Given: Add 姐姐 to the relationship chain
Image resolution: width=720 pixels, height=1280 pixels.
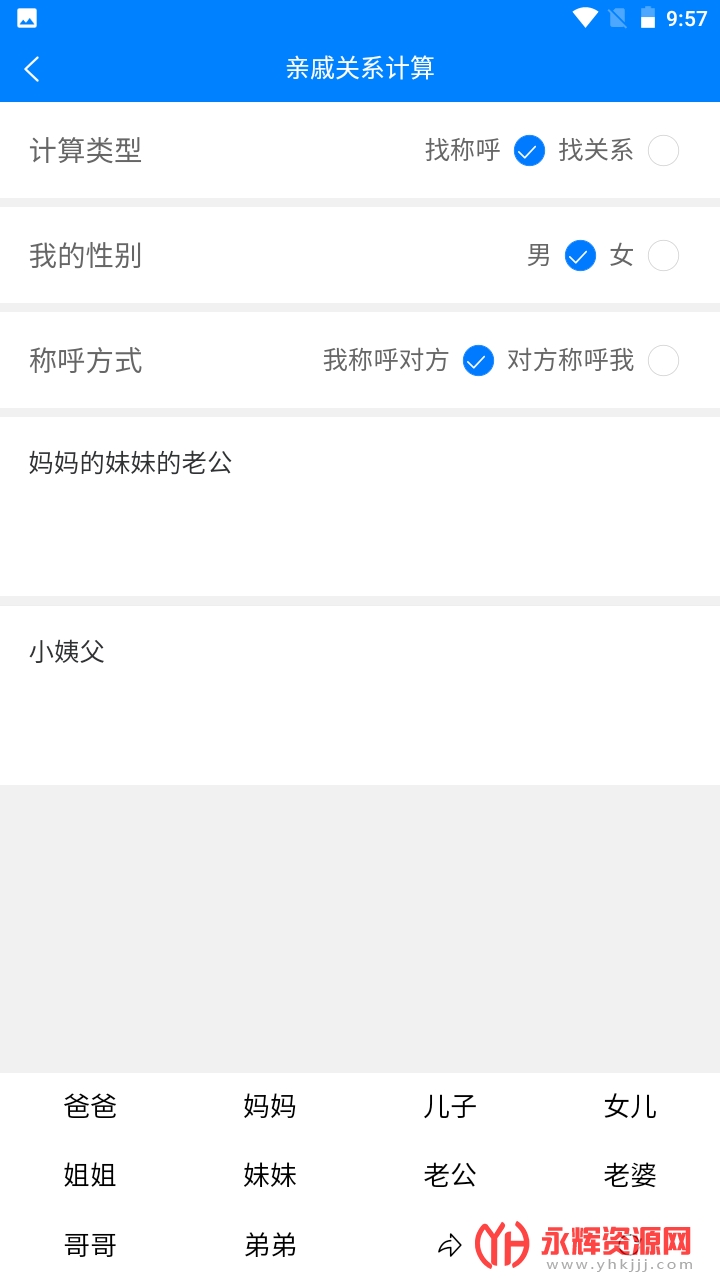Looking at the screenshot, I should (x=90, y=1175).
